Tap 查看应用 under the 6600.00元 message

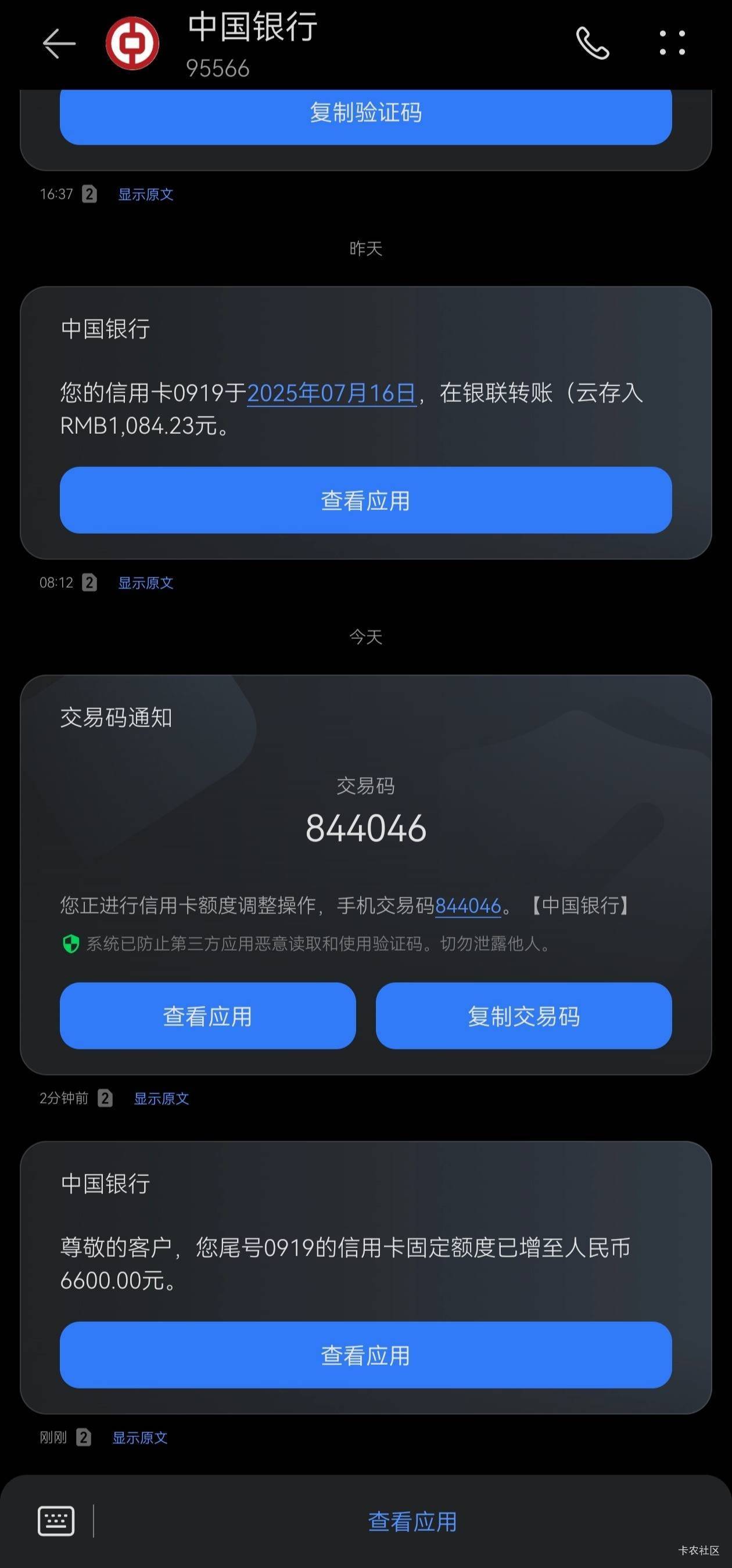tap(365, 1355)
